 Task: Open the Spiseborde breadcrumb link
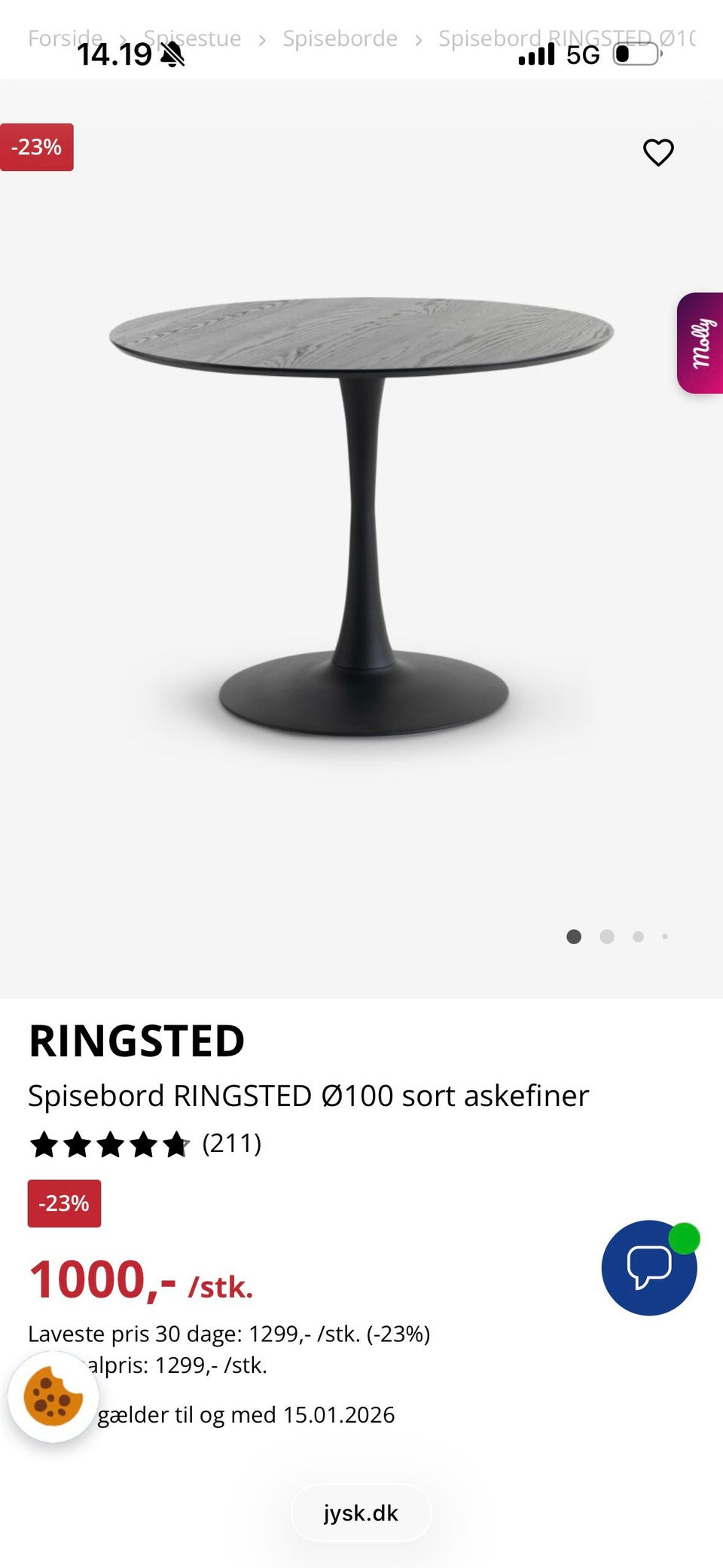pyautogui.click(x=340, y=38)
